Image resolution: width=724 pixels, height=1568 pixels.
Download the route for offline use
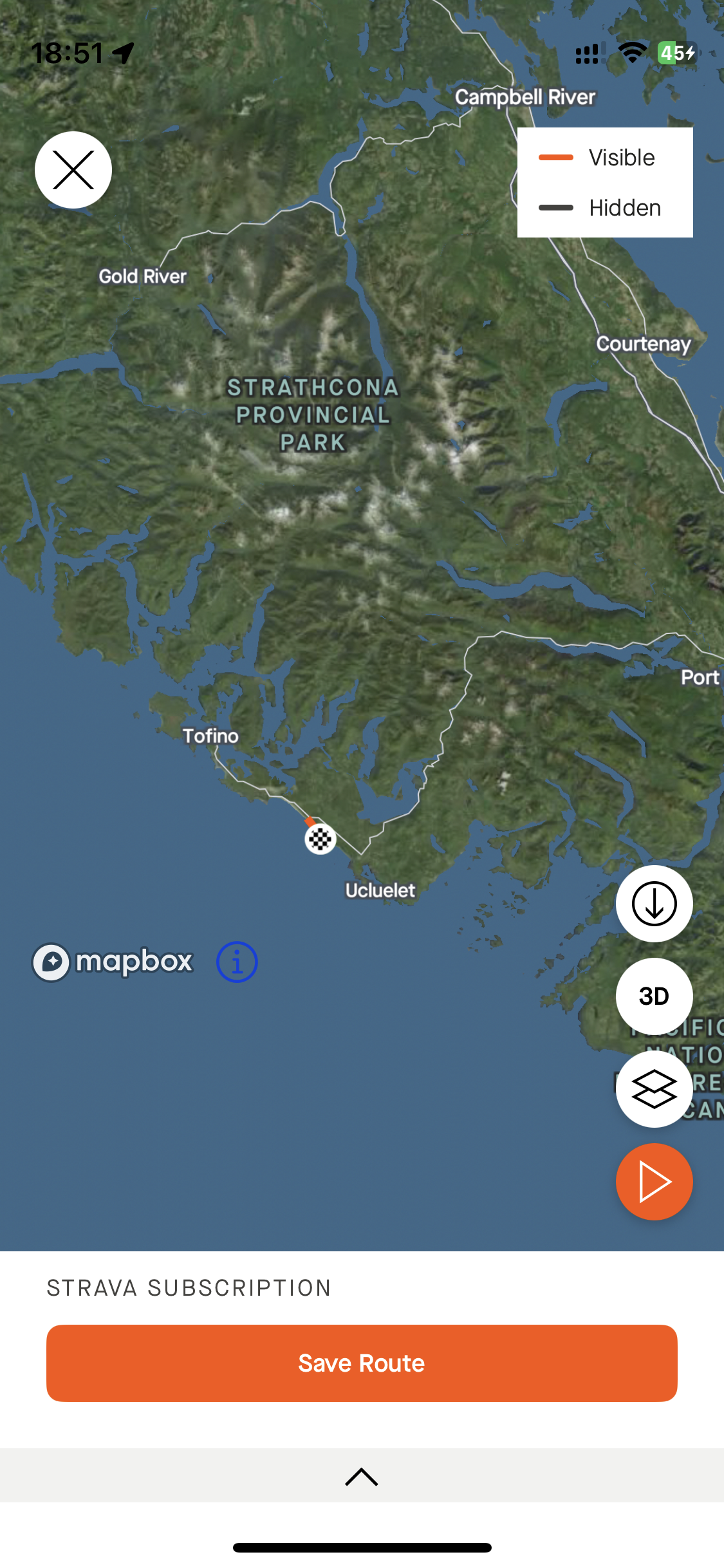pyautogui.click(x=654, y=904)
